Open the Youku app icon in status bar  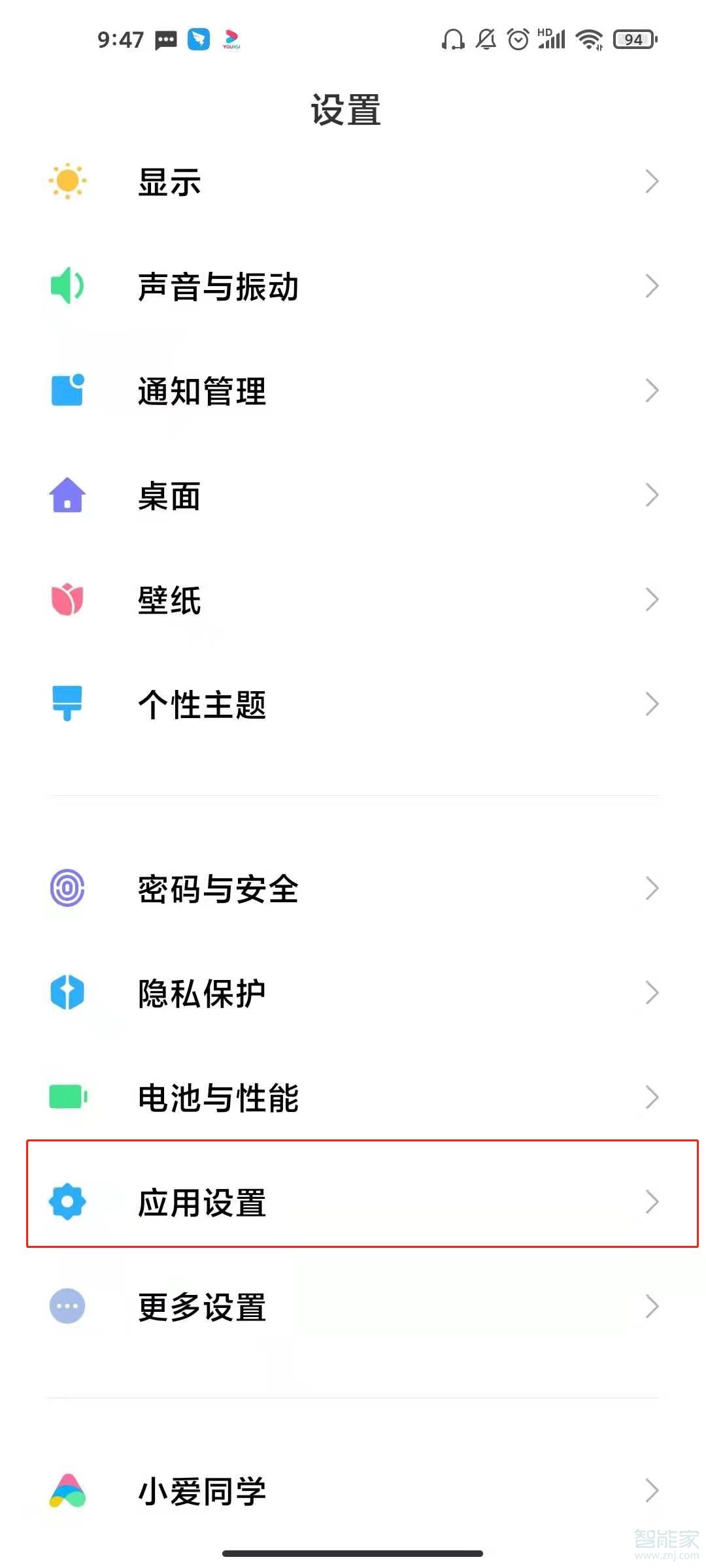click(232, 39)
